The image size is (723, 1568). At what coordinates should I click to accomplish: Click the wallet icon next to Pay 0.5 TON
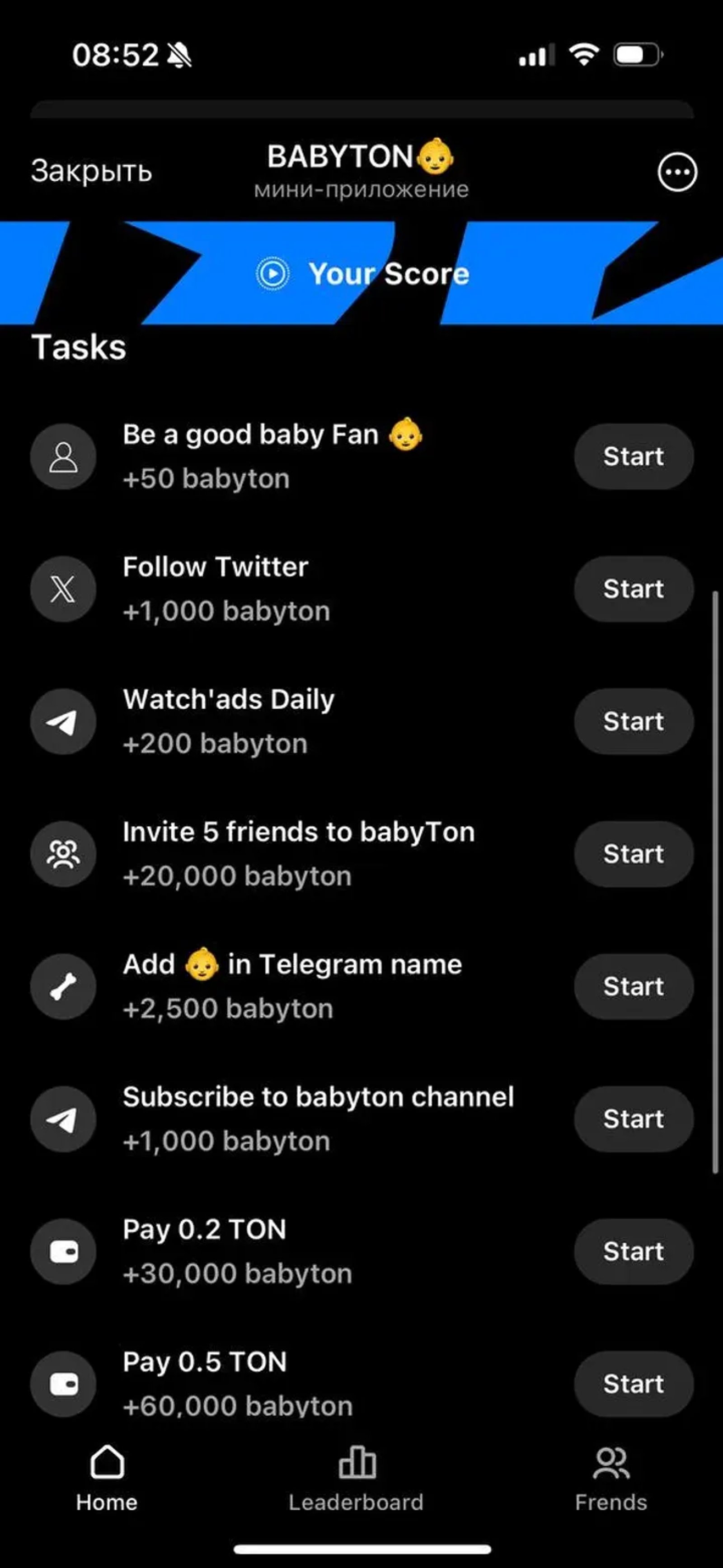(x=63, y=1383)
